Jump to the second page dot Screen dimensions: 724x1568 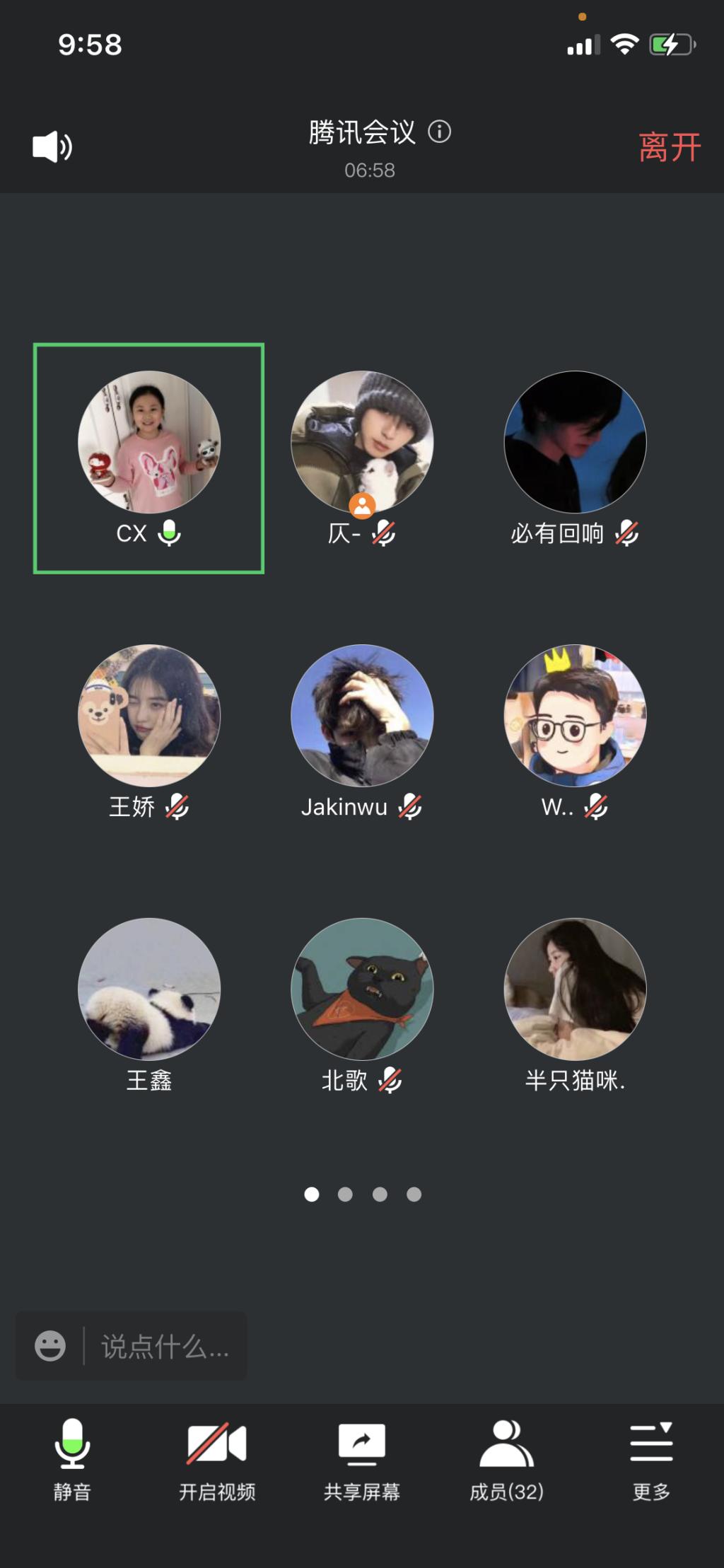[x=345, y=1195]
